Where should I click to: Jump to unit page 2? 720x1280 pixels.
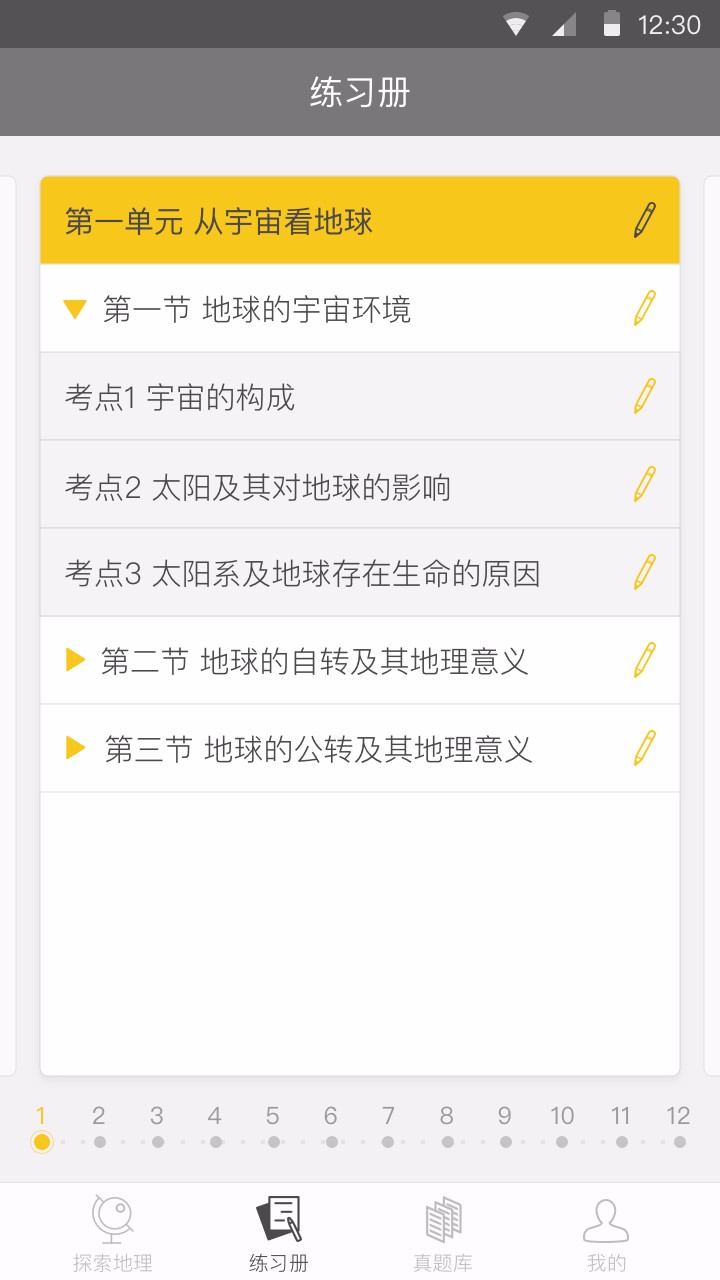pyautogui.click(x=99, y=1128)
